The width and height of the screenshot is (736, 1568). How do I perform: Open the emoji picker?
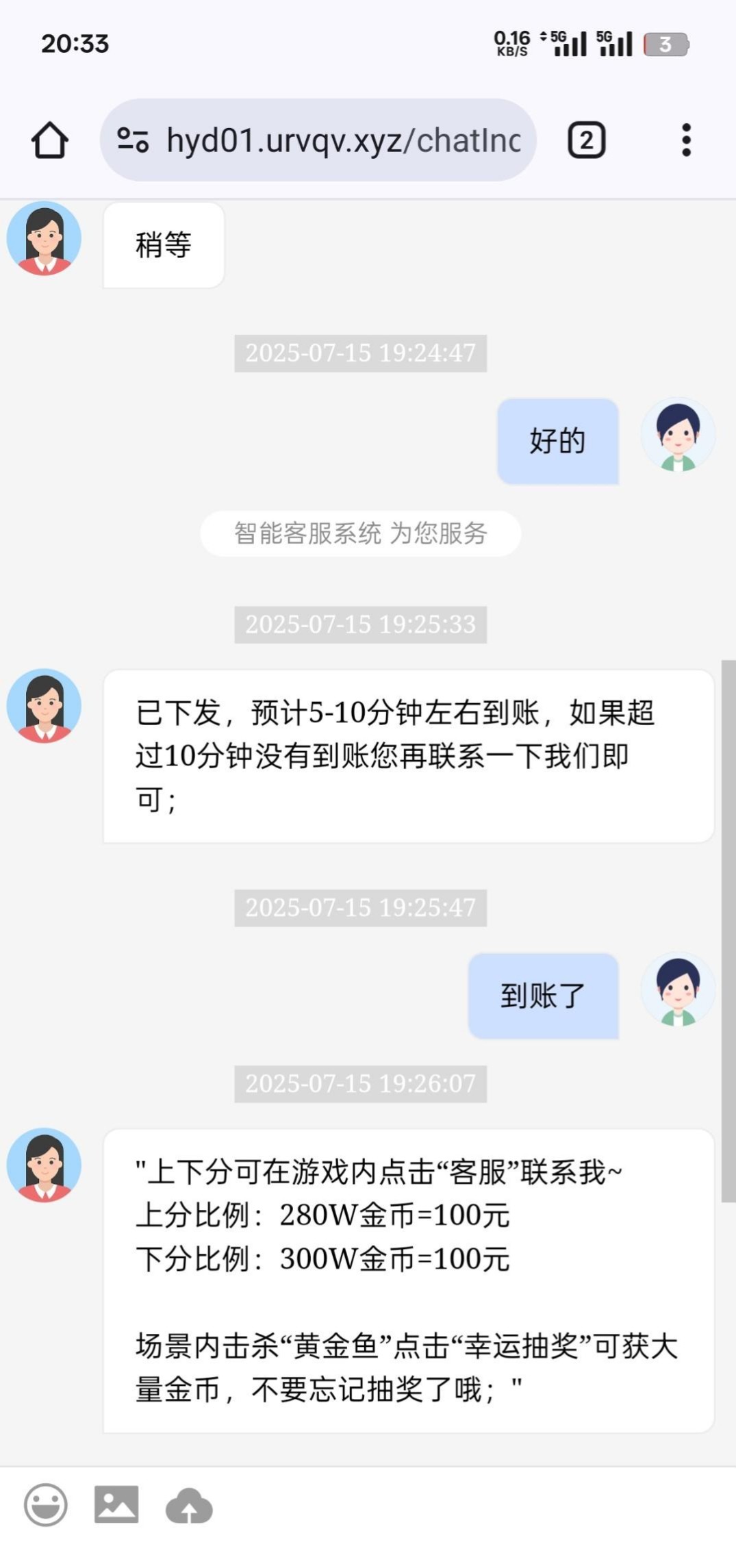point(46,1504)
